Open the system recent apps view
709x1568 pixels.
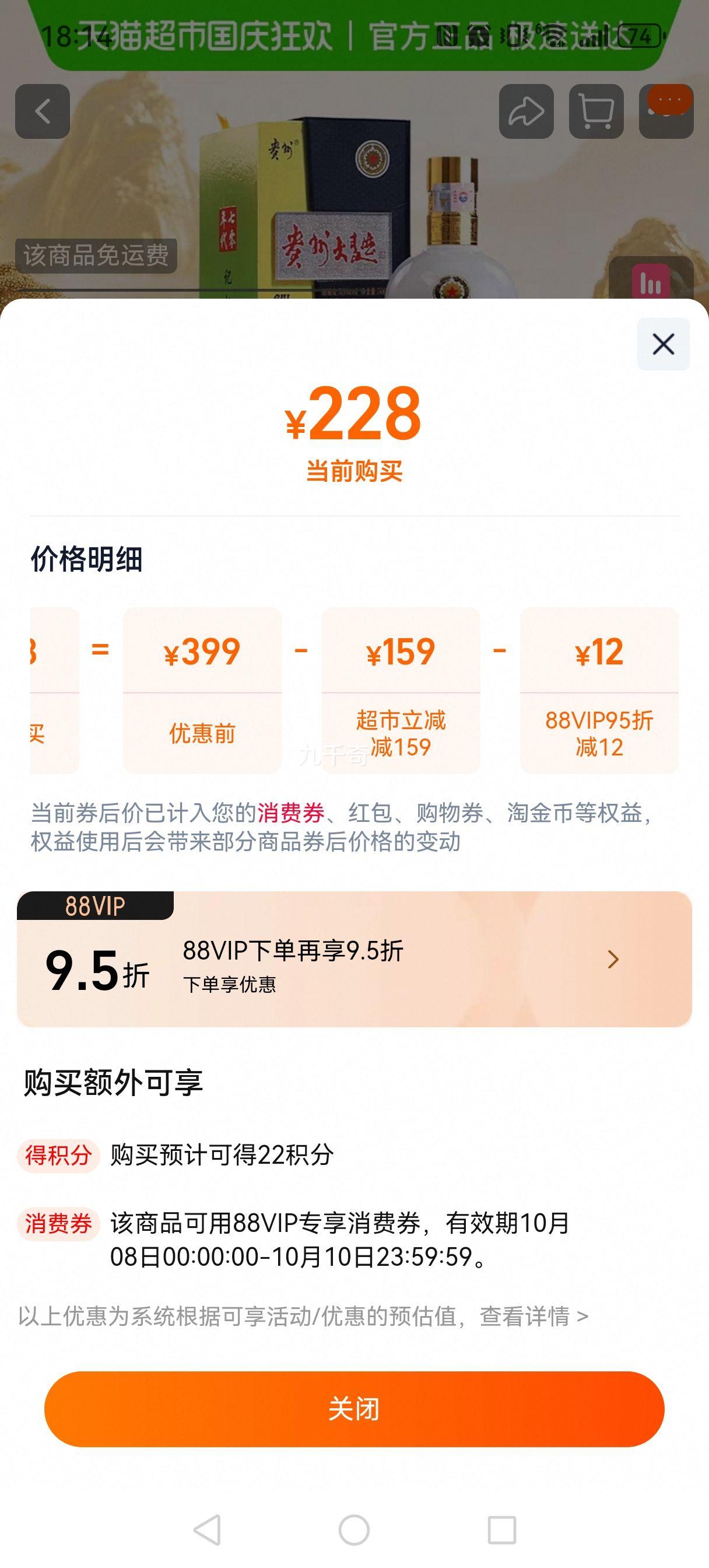501,1529
